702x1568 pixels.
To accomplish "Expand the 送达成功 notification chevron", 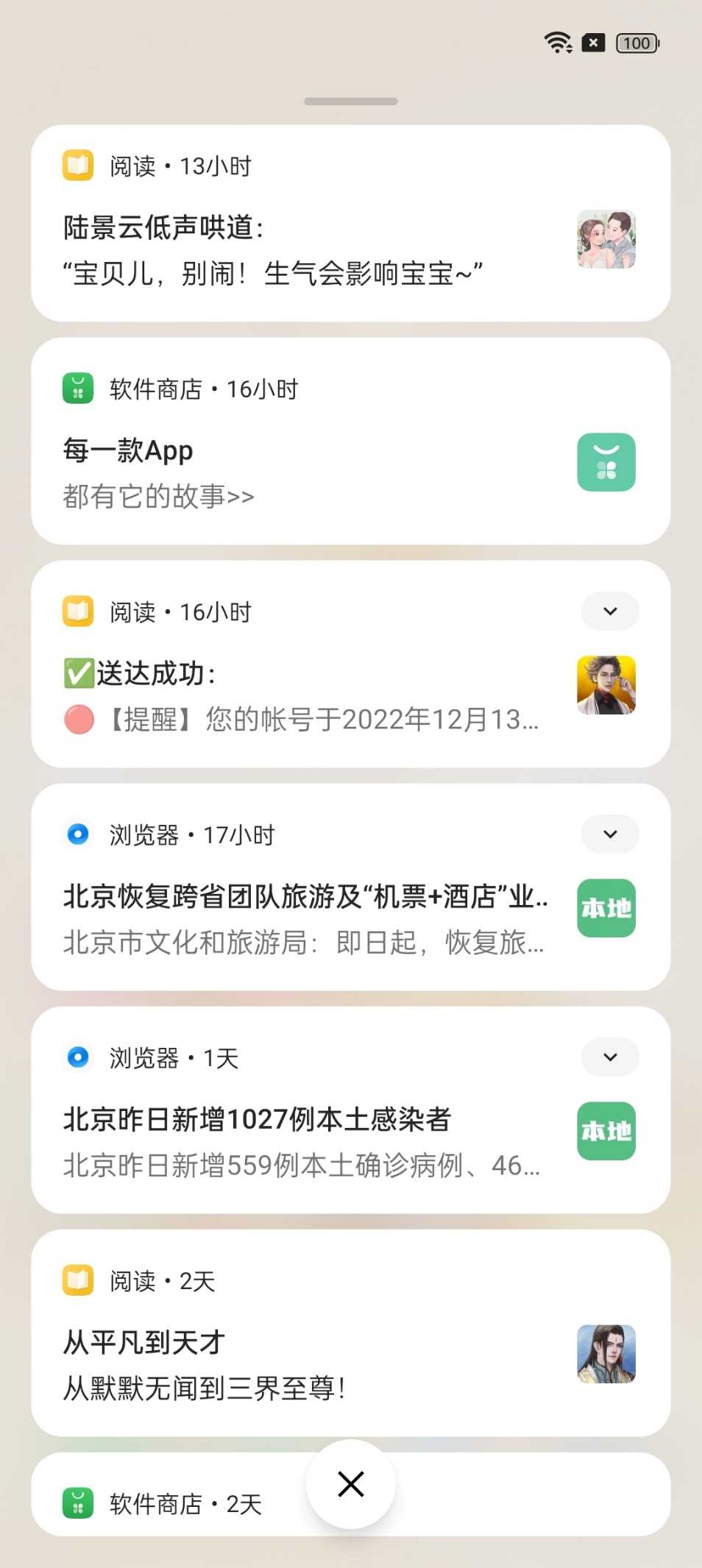I will 609,611.
